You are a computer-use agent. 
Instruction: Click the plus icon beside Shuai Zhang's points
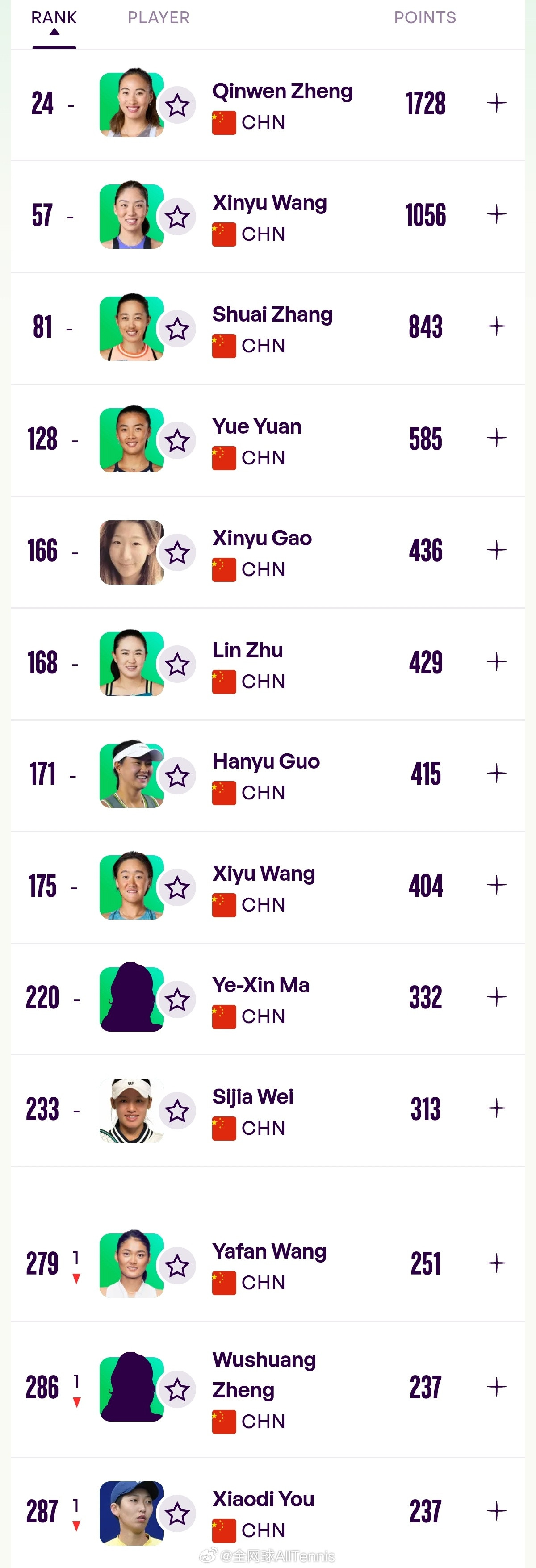tap(496, 326)
